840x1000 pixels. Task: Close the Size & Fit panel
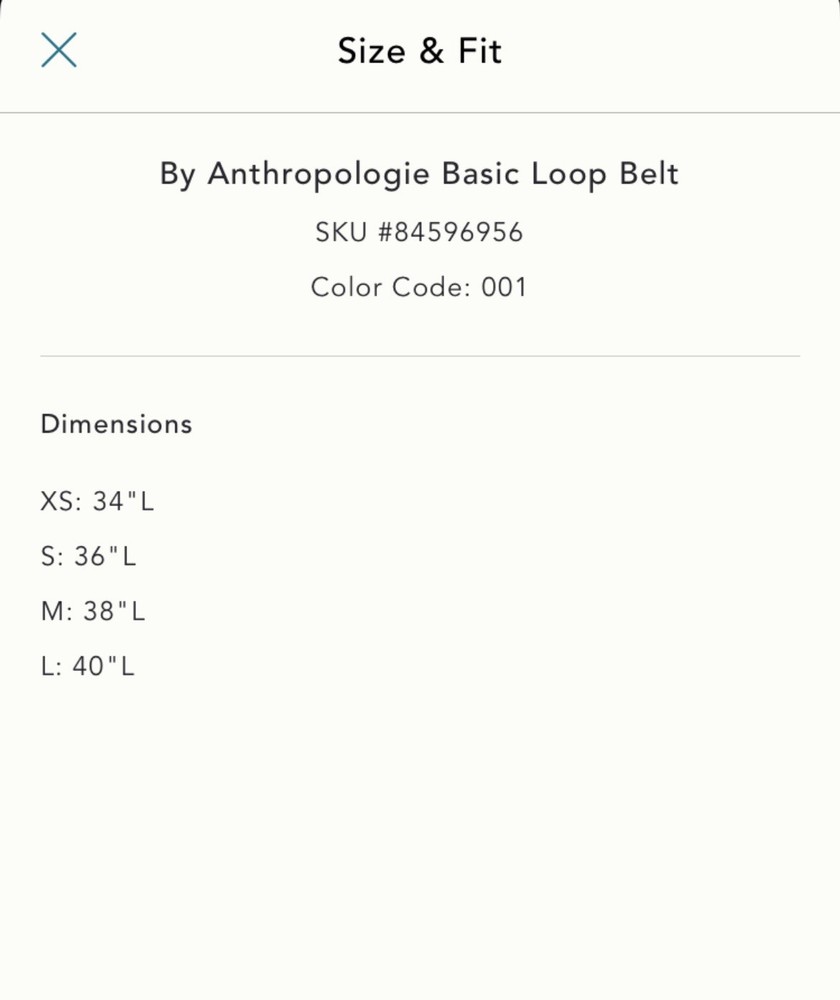(x=59, y=50)
